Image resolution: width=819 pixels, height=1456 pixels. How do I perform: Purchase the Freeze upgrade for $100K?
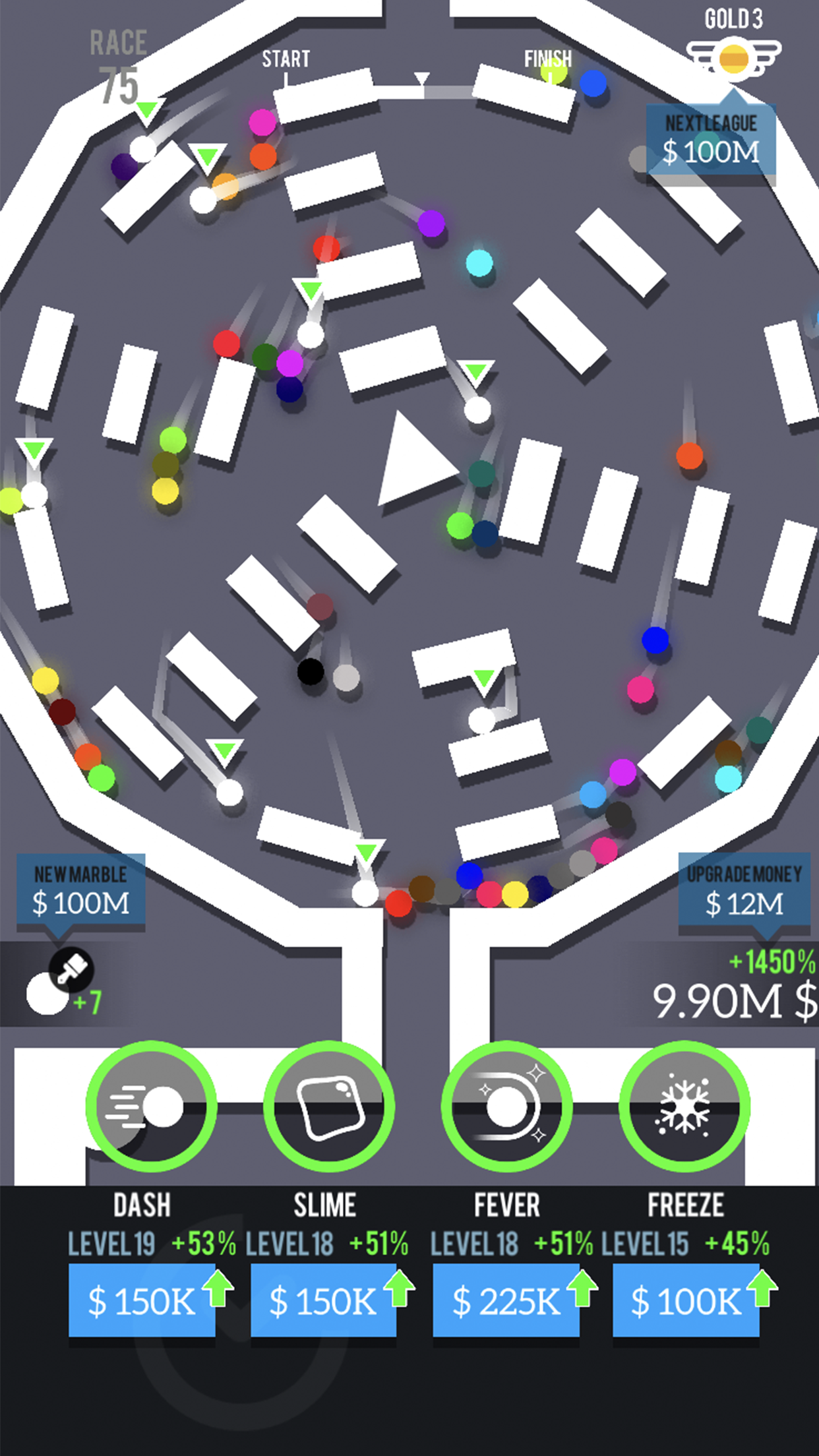686,1300
